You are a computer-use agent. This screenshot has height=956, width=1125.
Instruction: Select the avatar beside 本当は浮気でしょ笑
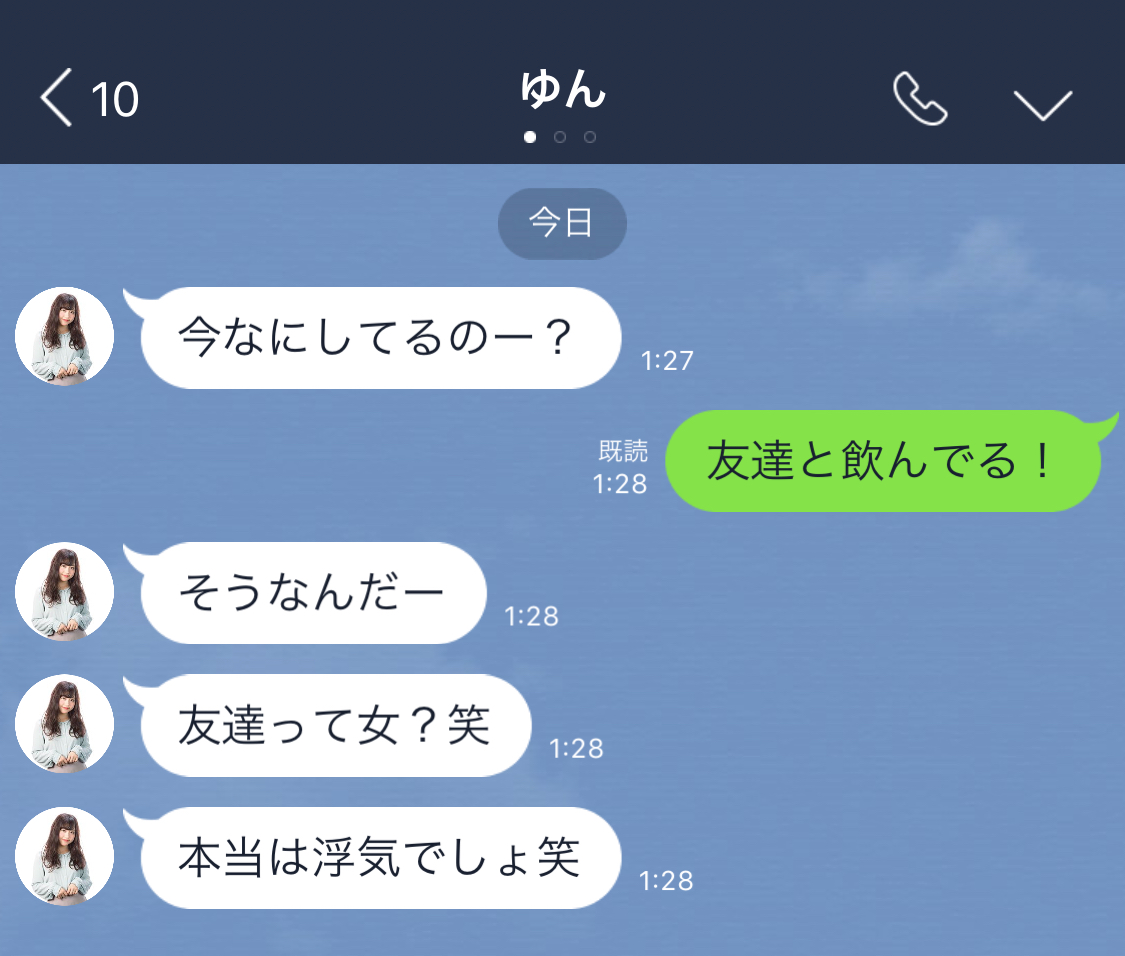tap(65, 857)
